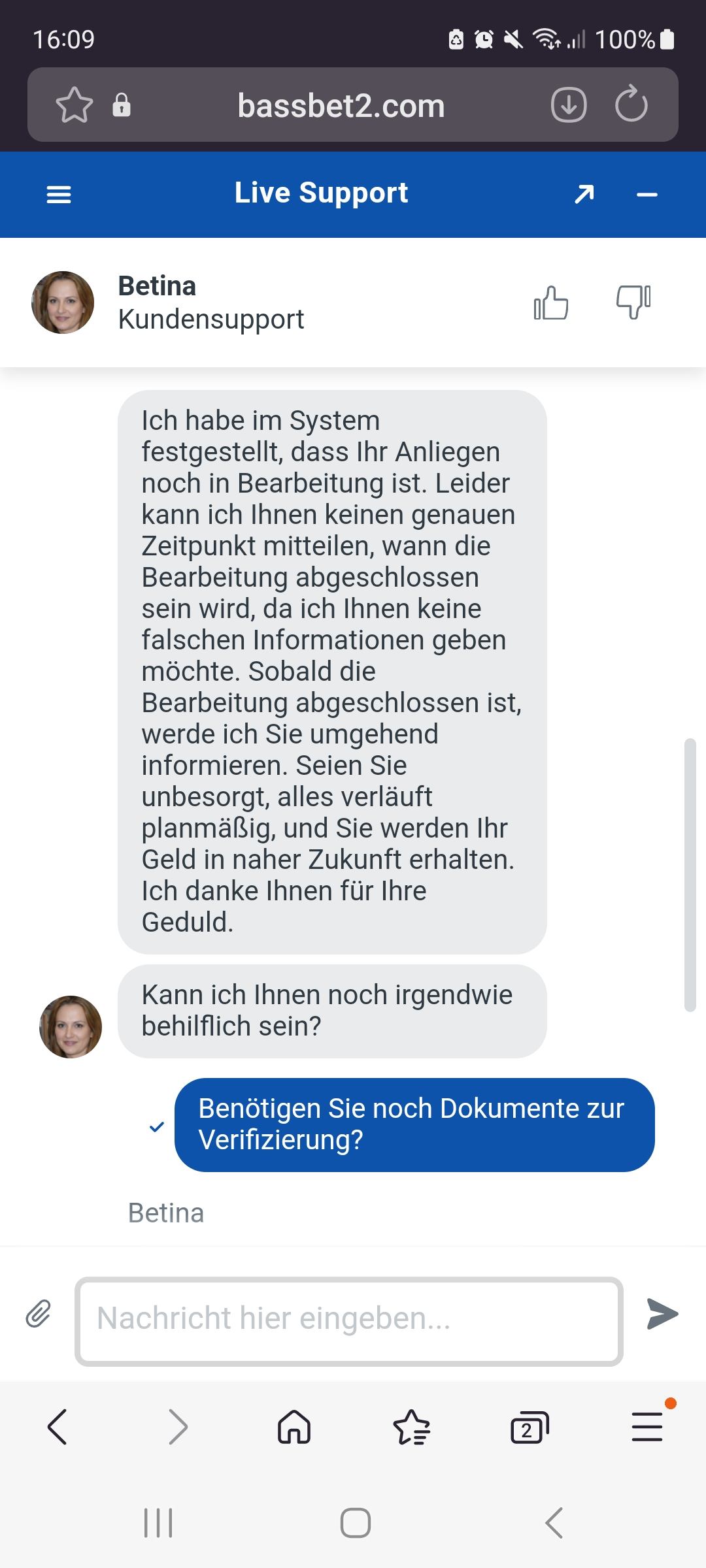706x1568 pixels.
Task: Rate Betina with a thumbs up
Action: tap(551, 303)
